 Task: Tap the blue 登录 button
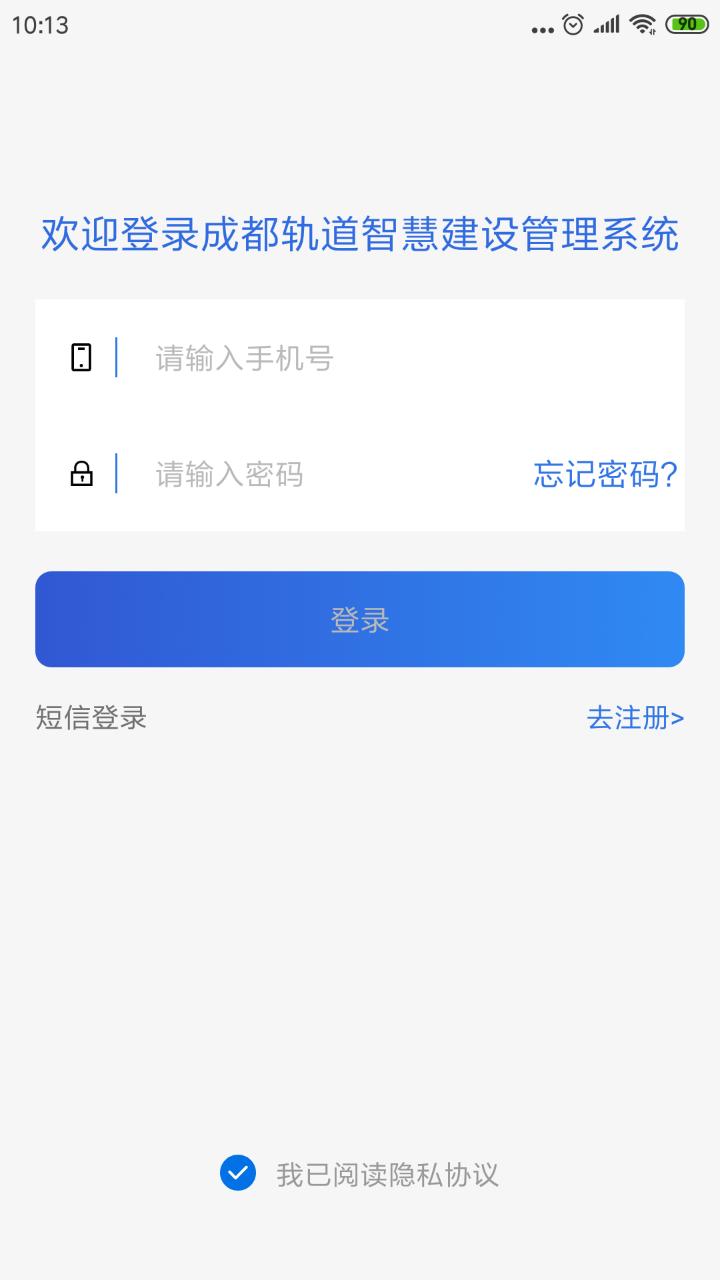coord(360,619)
